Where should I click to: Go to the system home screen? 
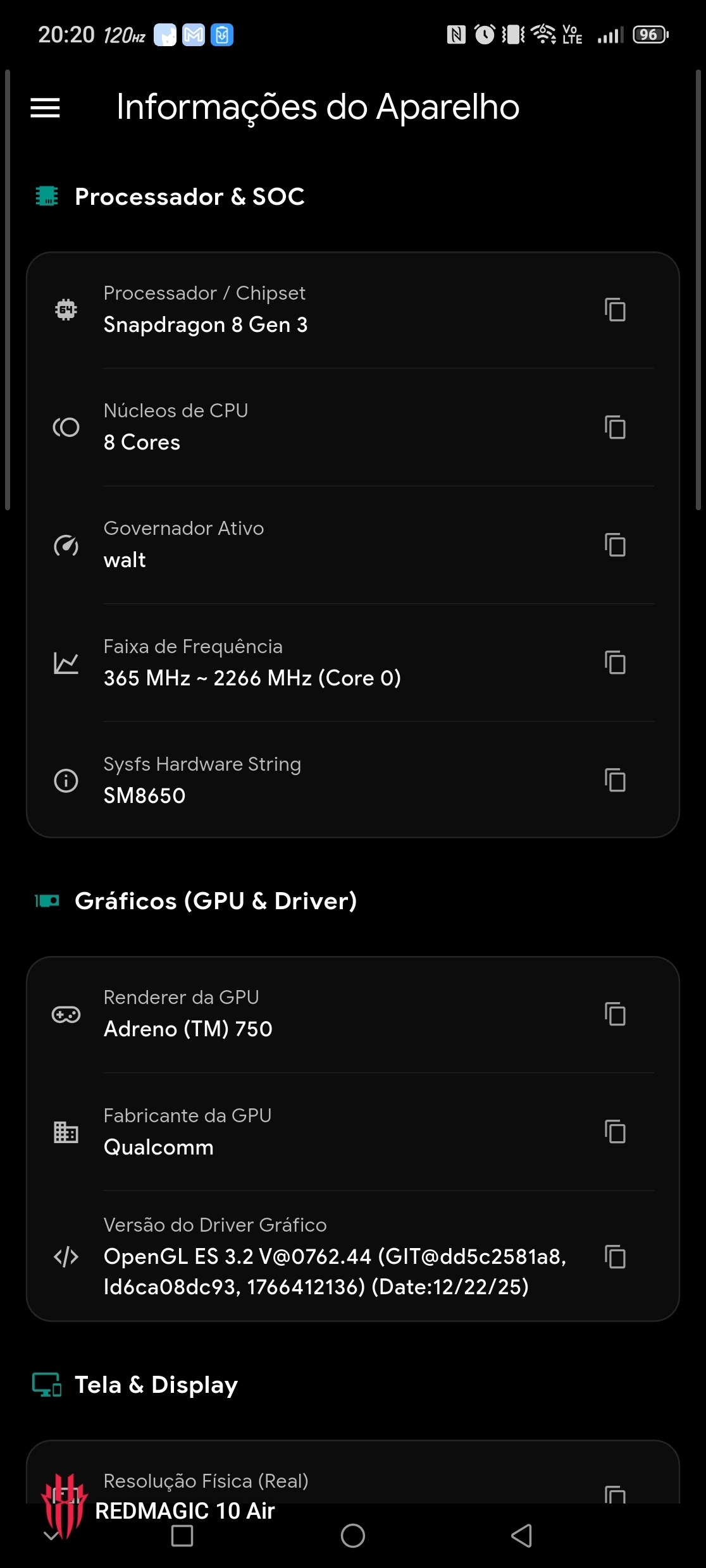point(353,1536)
